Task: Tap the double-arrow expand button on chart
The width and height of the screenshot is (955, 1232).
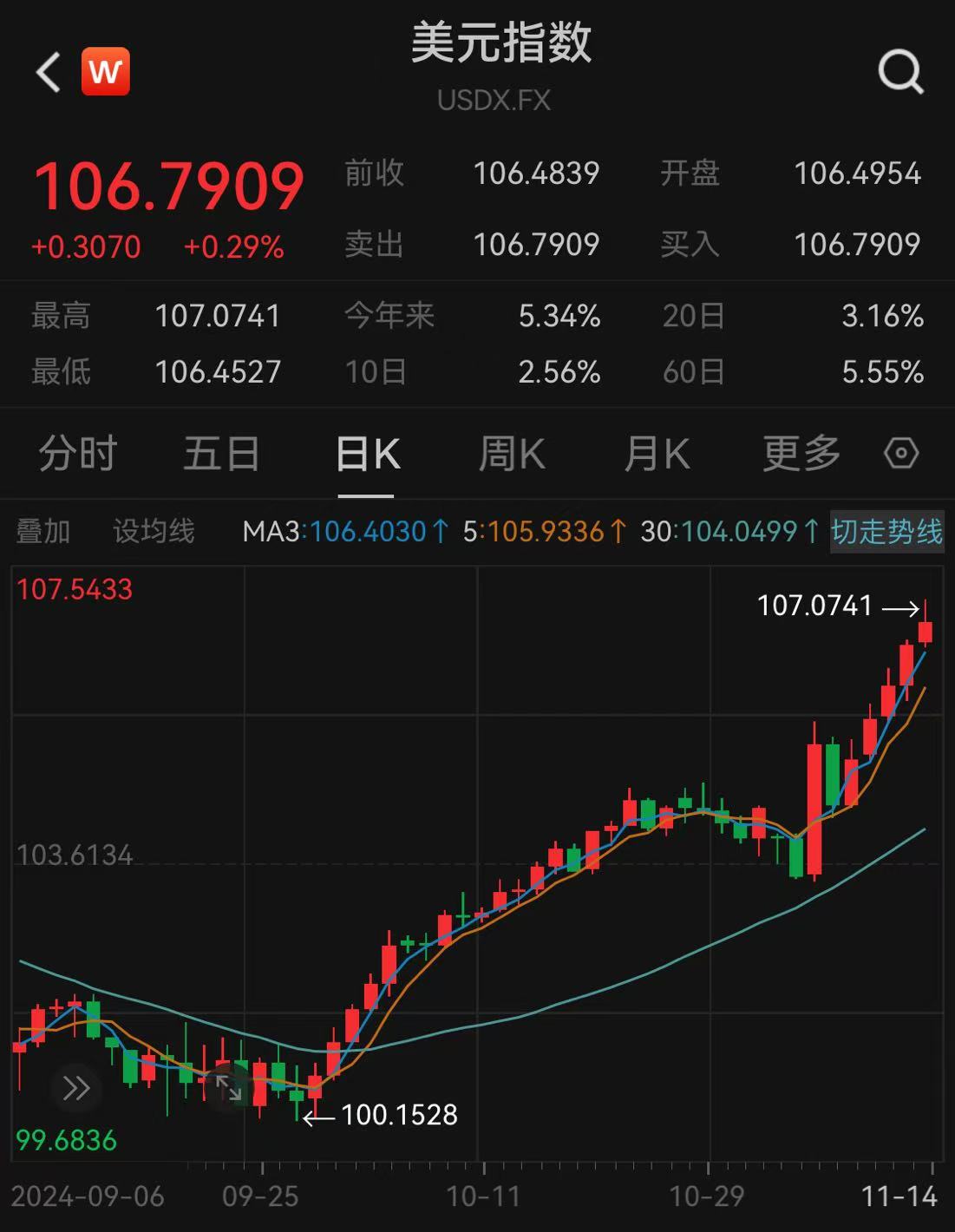Action: (x=76, y=1088)
